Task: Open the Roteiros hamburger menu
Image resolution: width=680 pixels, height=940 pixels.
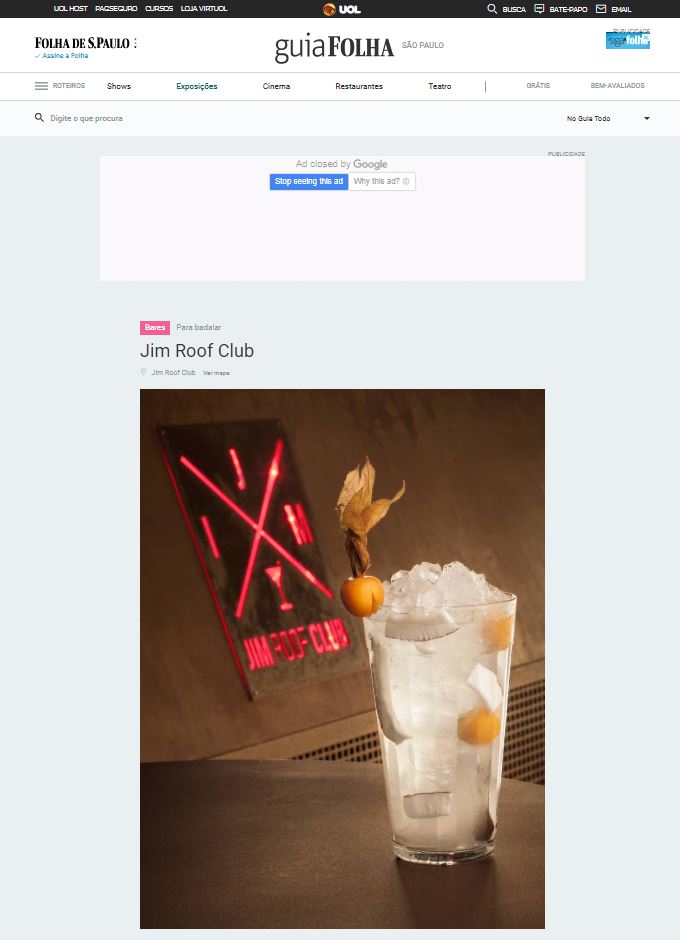Action: 60,86
